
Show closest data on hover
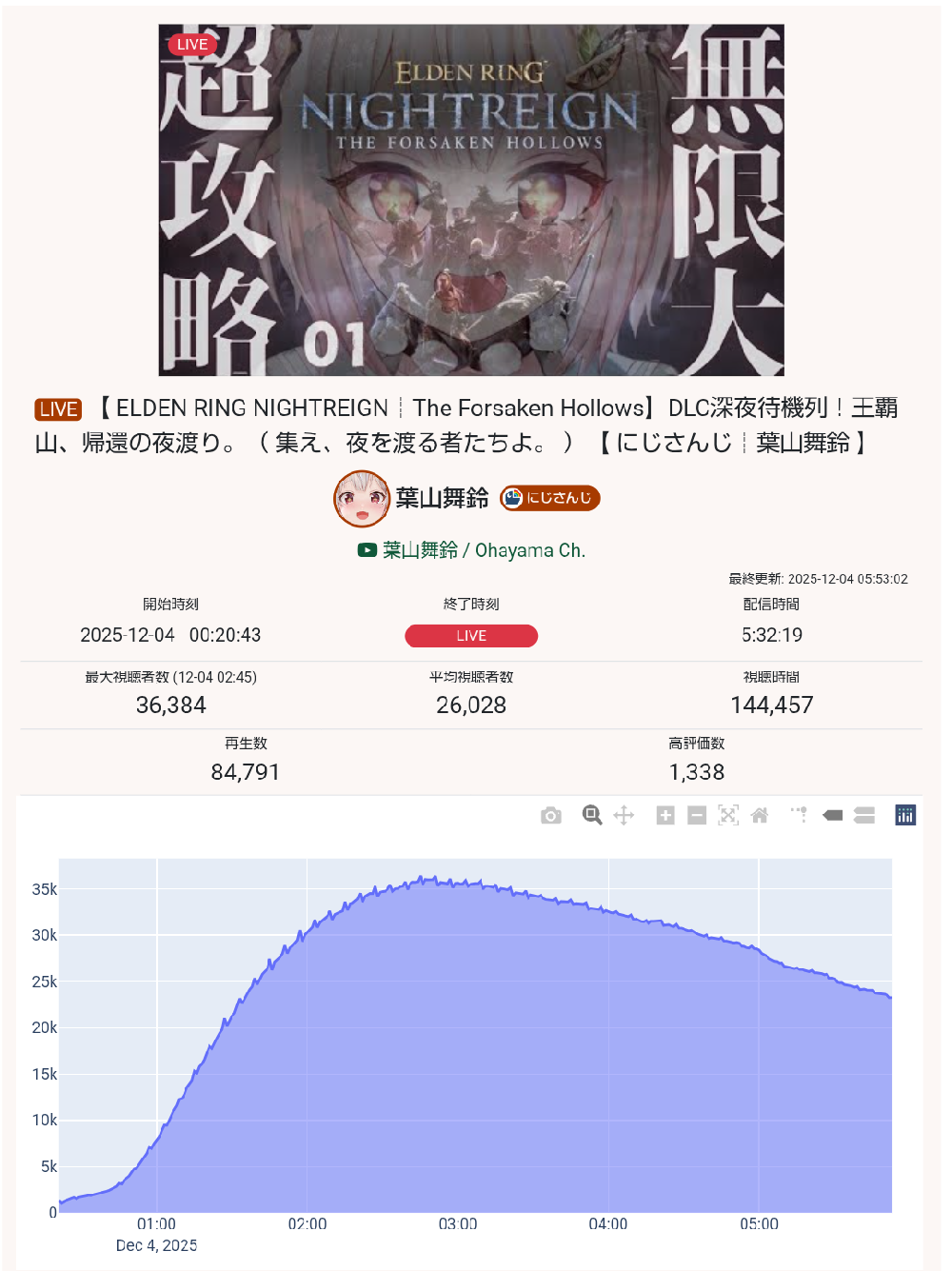pyautogui.click(x=833, y=816)
